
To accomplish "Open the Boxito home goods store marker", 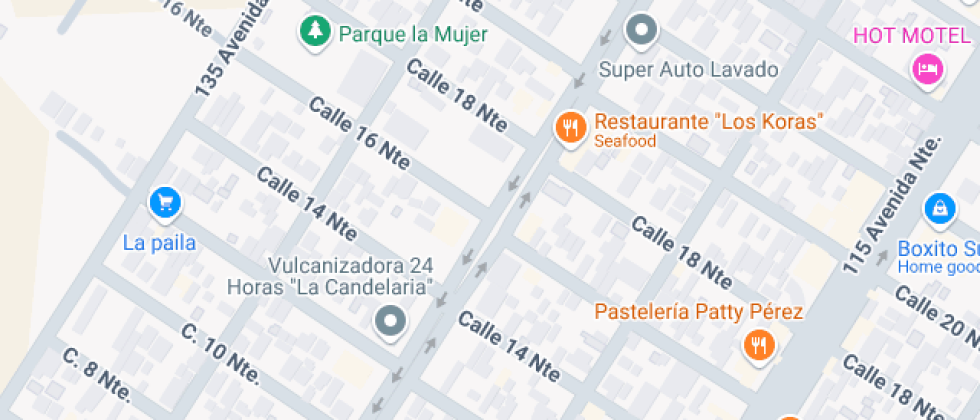I will point(940,208).
